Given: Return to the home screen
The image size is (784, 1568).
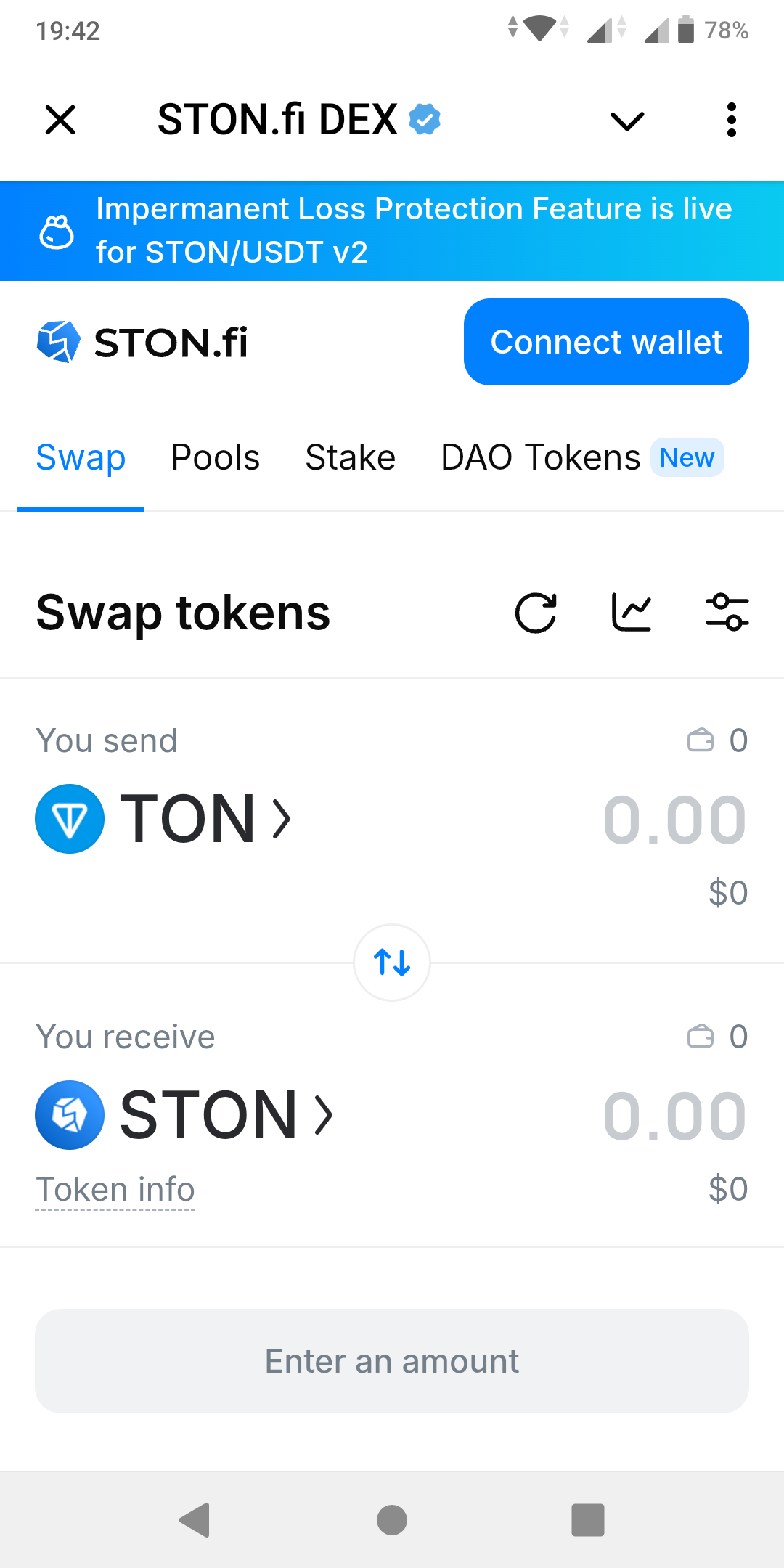Looking at the screenshot, I should tap(392, 1520).
